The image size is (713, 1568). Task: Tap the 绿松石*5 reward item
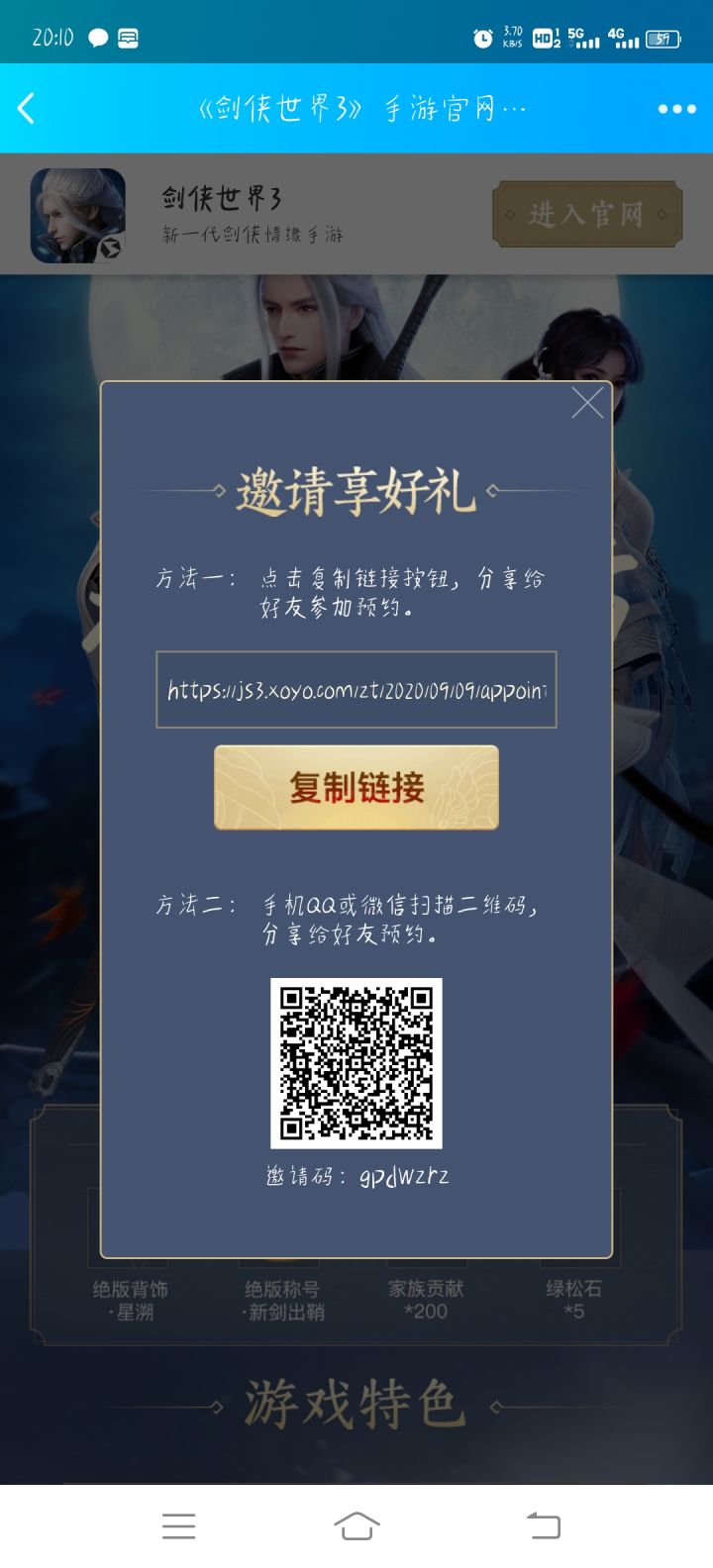point(575,1299)
